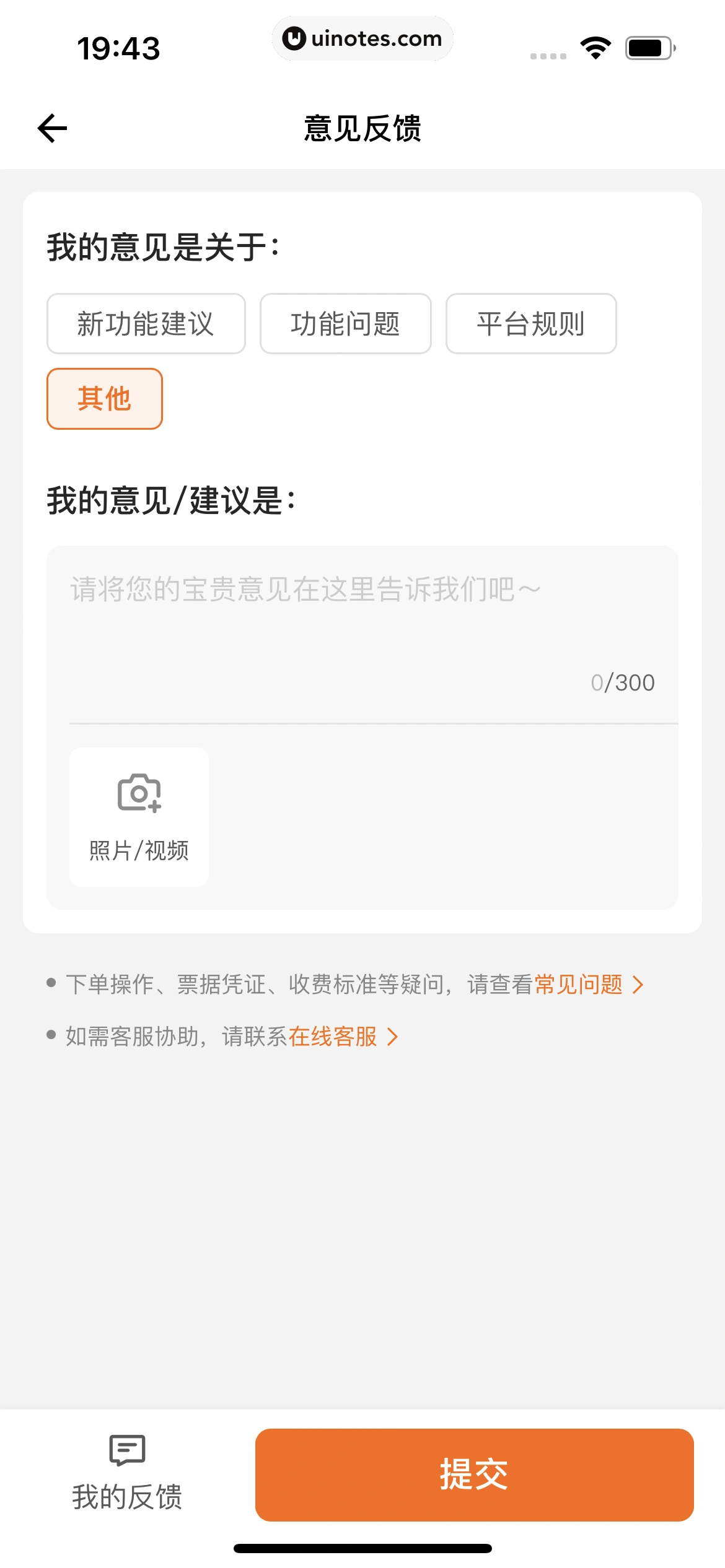Select the 新功能建议 feedback category
The height and width of the screenshot is (1568, 725).
pos(146,323)
